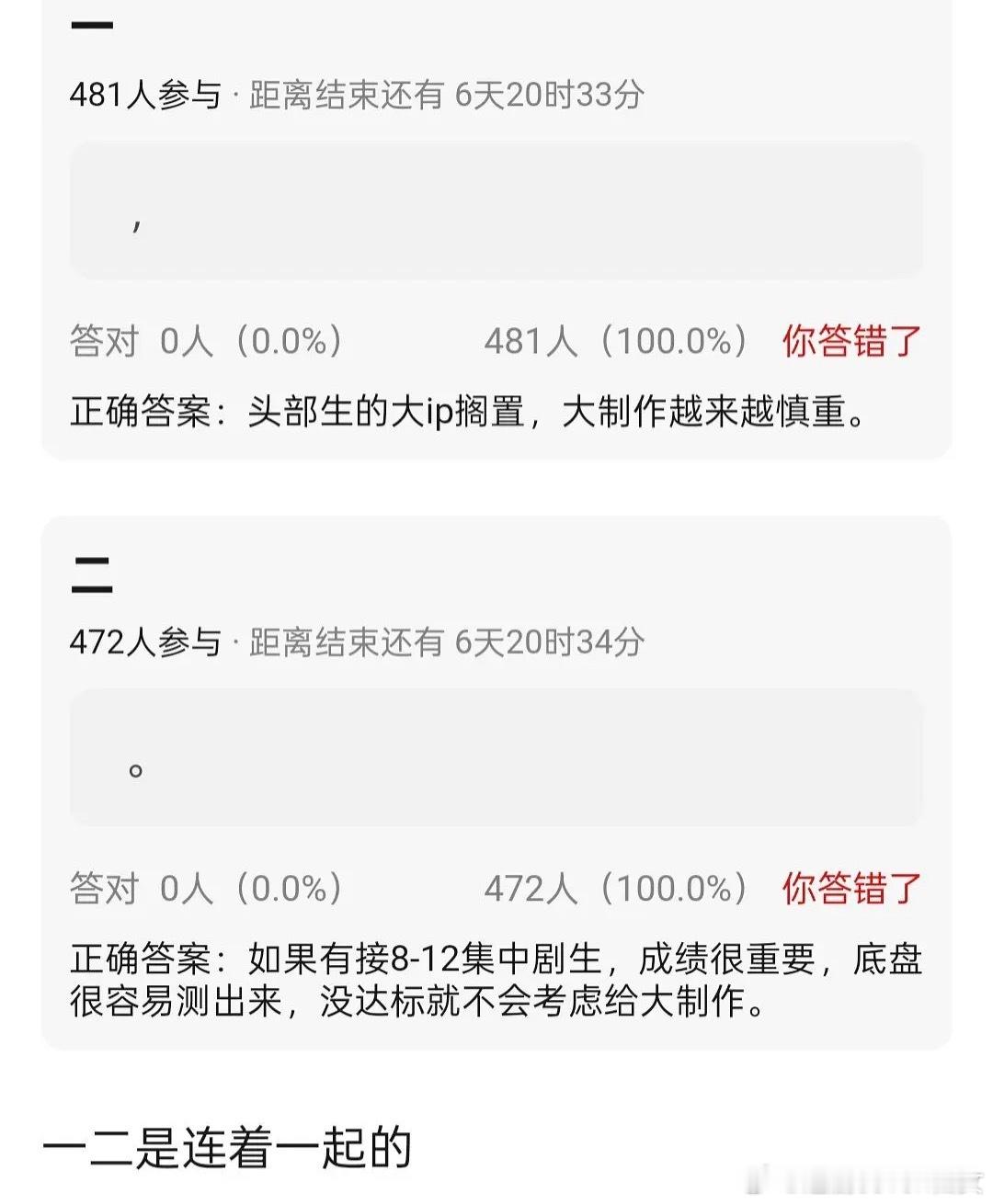Click the countdown "6天20时34分"

click(548, 642)
